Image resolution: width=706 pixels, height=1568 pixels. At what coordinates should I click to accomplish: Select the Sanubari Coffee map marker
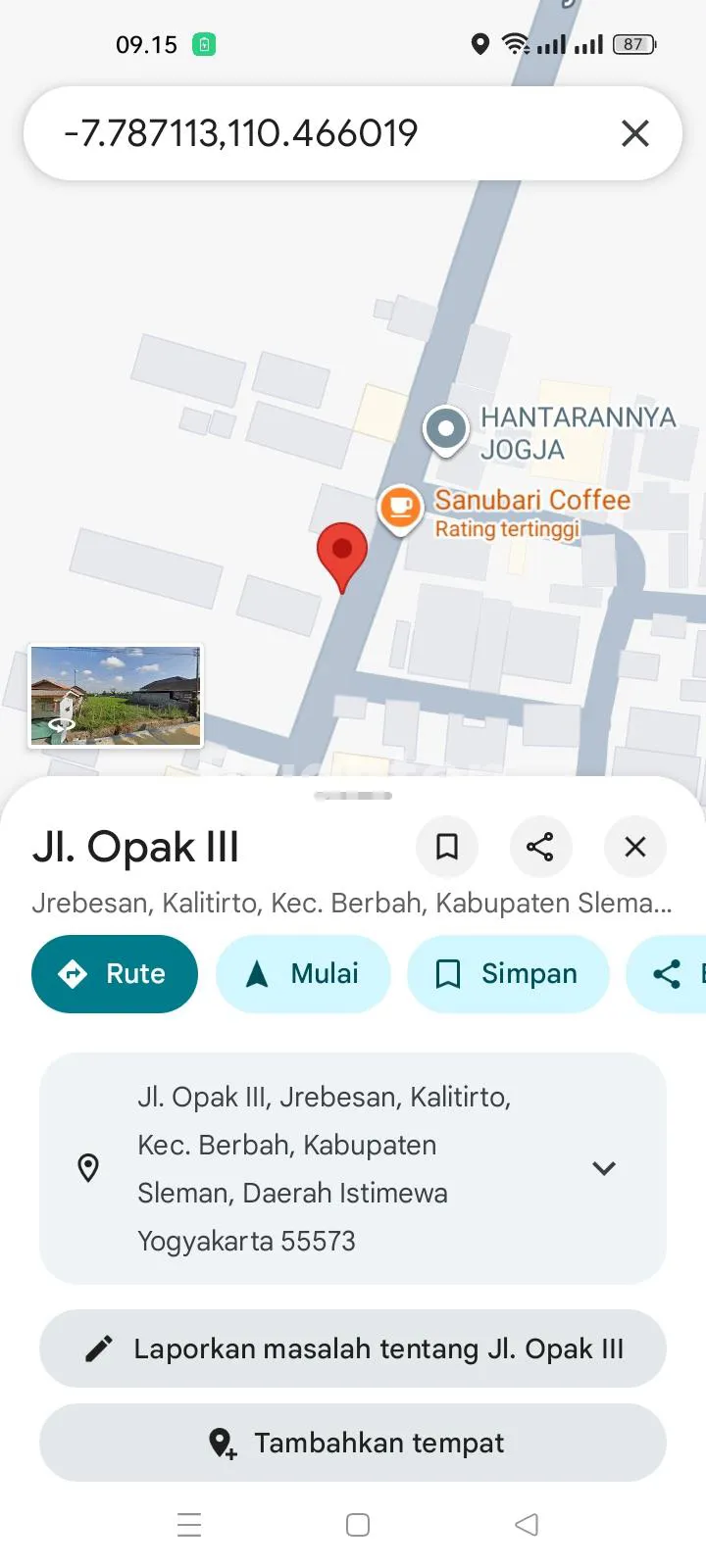[x=401, y=507]
